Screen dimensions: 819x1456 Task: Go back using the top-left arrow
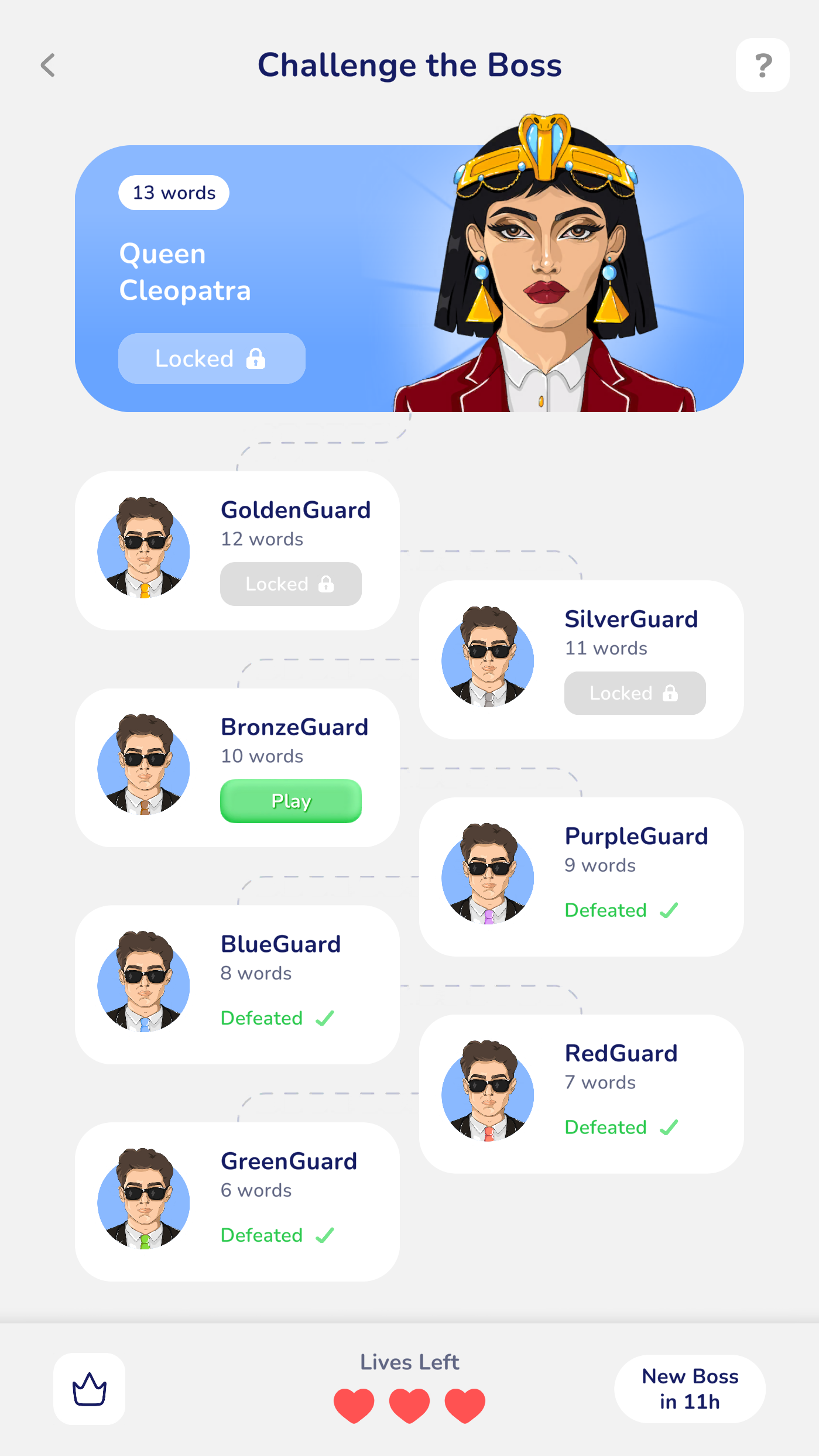(x=48, y=65)
